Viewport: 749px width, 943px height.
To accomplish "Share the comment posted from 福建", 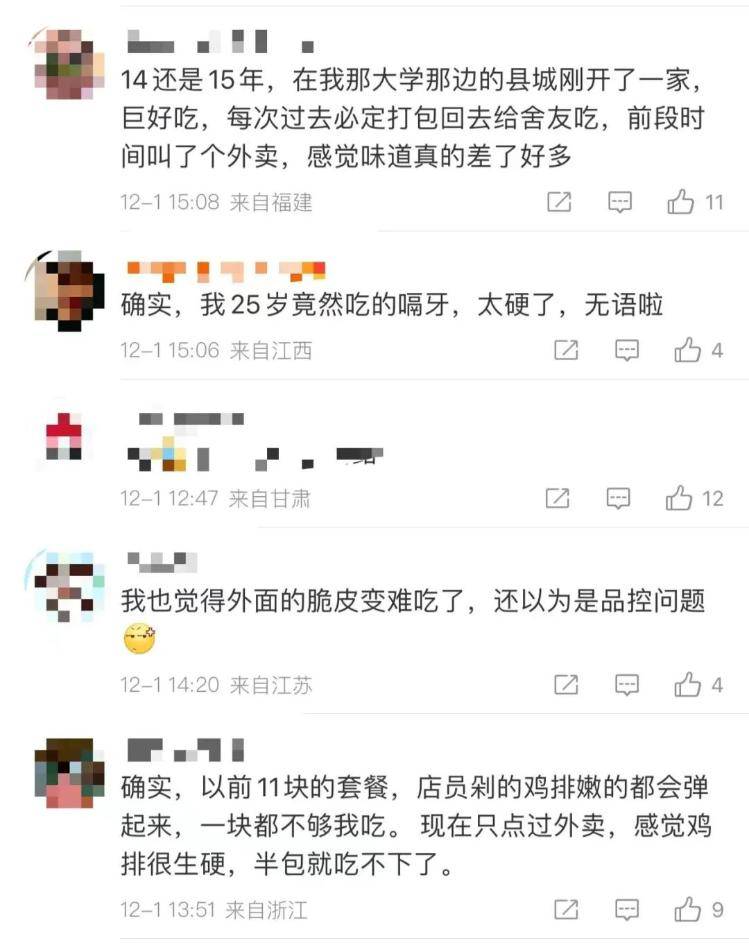I will coord(560,202).
